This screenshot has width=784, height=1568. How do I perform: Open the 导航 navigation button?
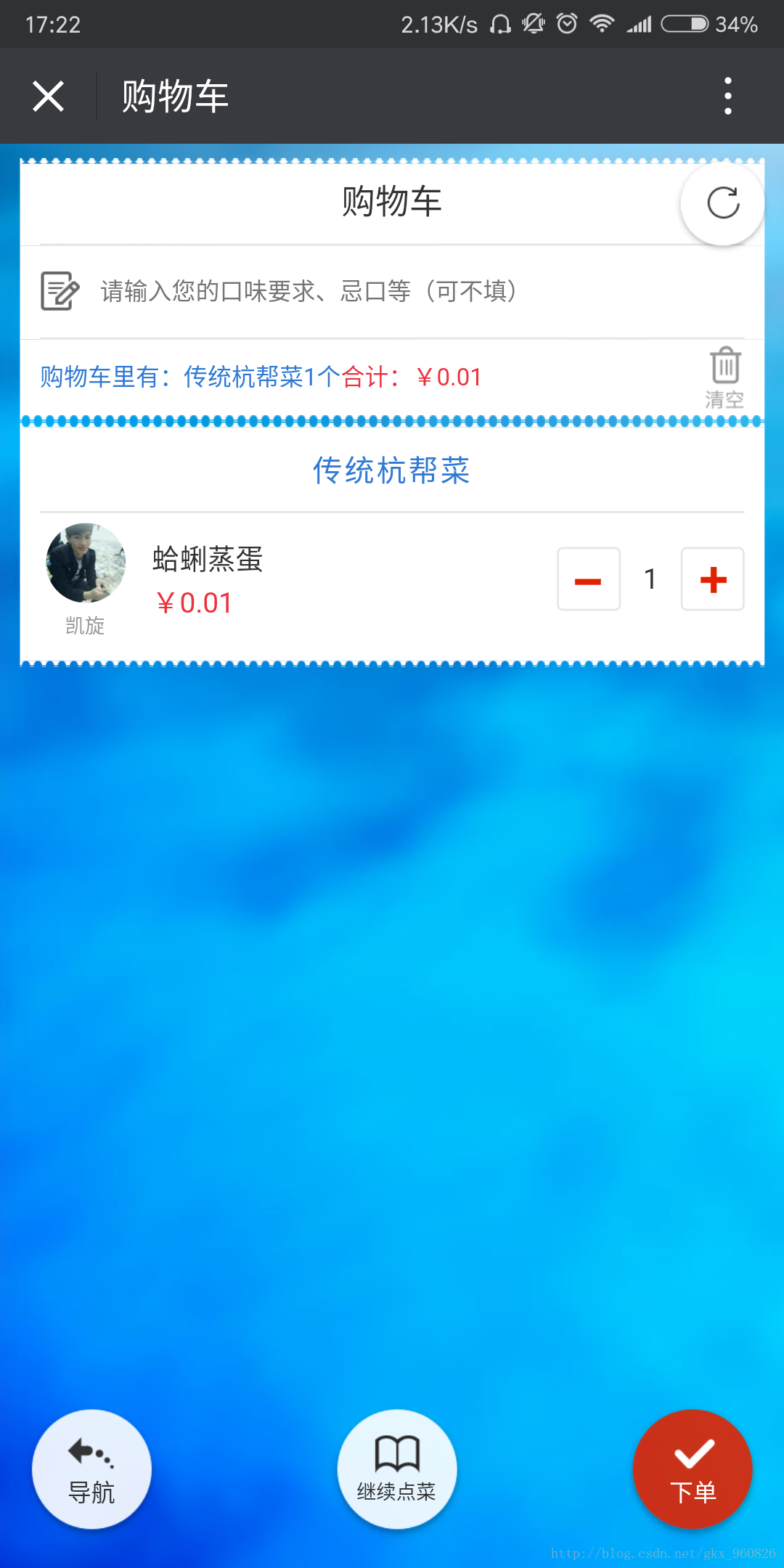point(91,1469)
